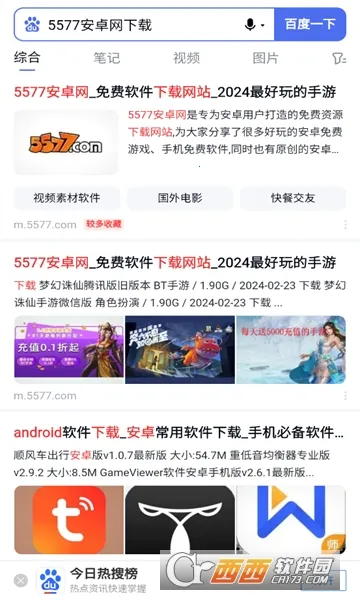The height and width of the screenshot is (600, 360).
Task: Tap the 百度一下 search button
Action: pyautogui.click(x=310, y=24)
